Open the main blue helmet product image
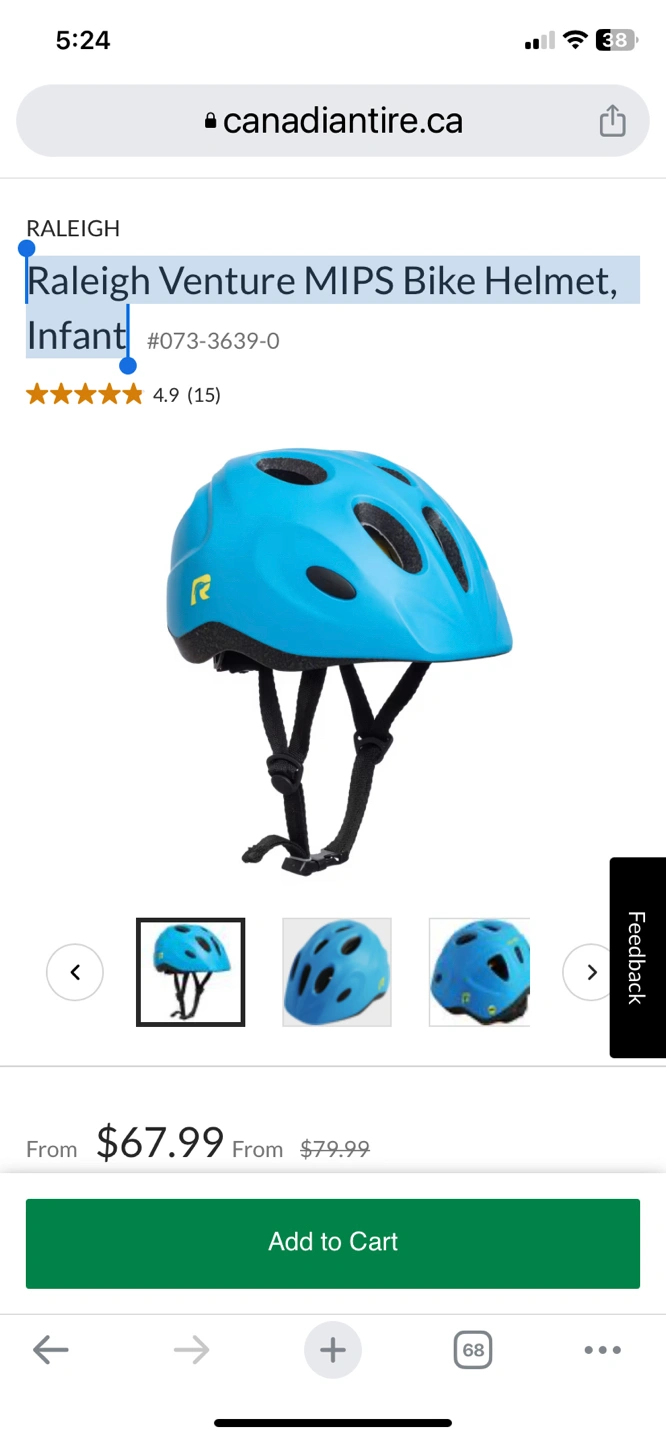Viewport: 666px width, 1440px height. [x=338, y=660]
